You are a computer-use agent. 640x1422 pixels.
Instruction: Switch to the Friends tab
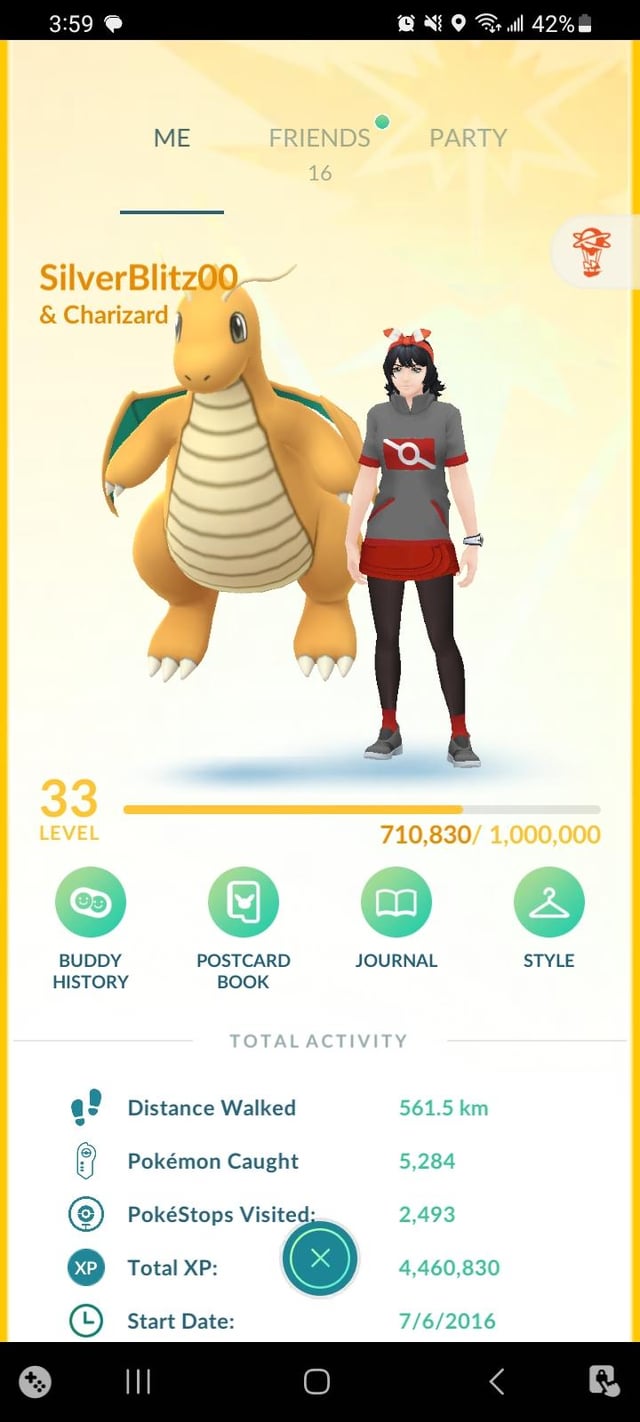319,138
